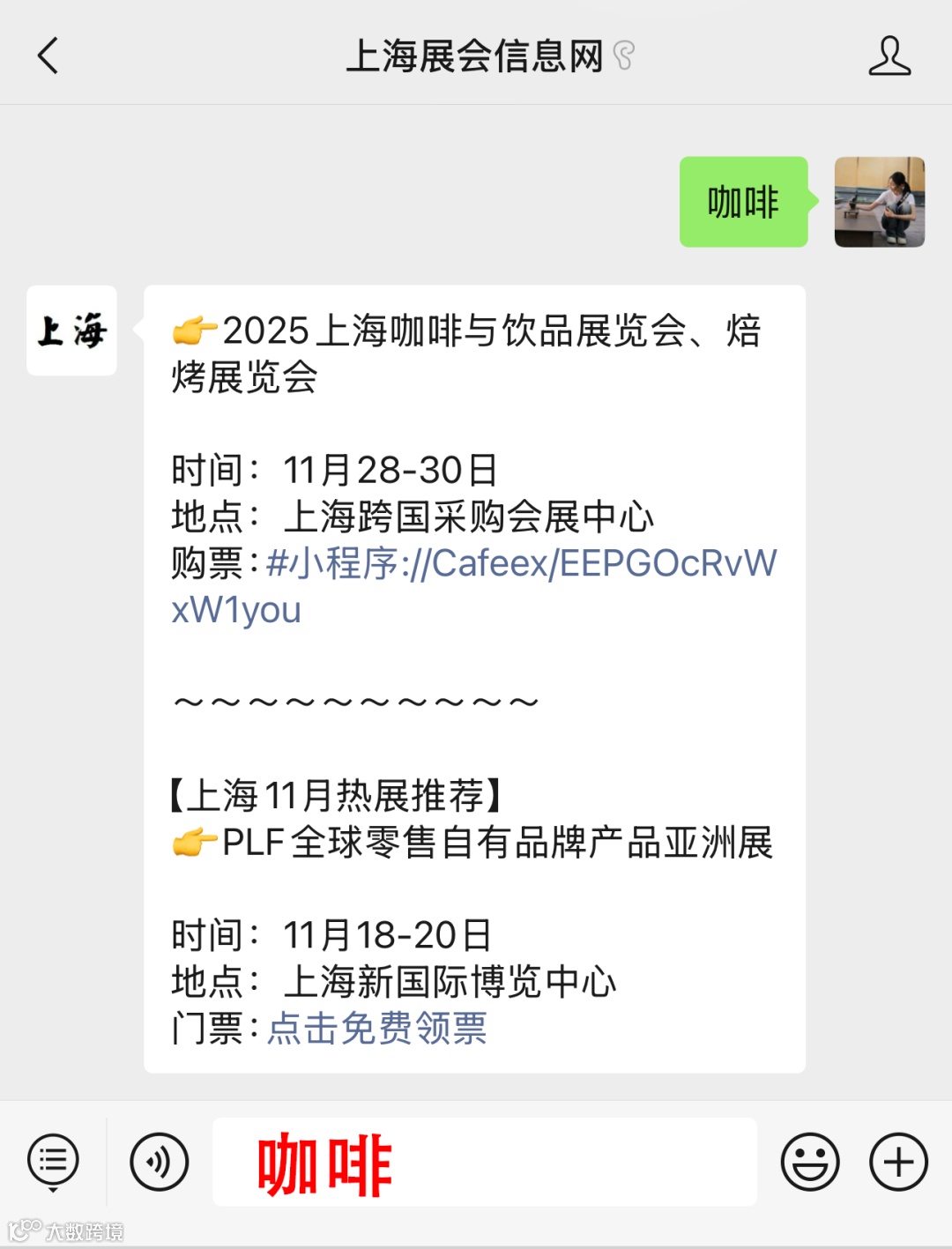Image resolution: width=952 pixels, height=1249 pixels.
Task: Open the contact profile icon at top right
Action: (891, 55)
